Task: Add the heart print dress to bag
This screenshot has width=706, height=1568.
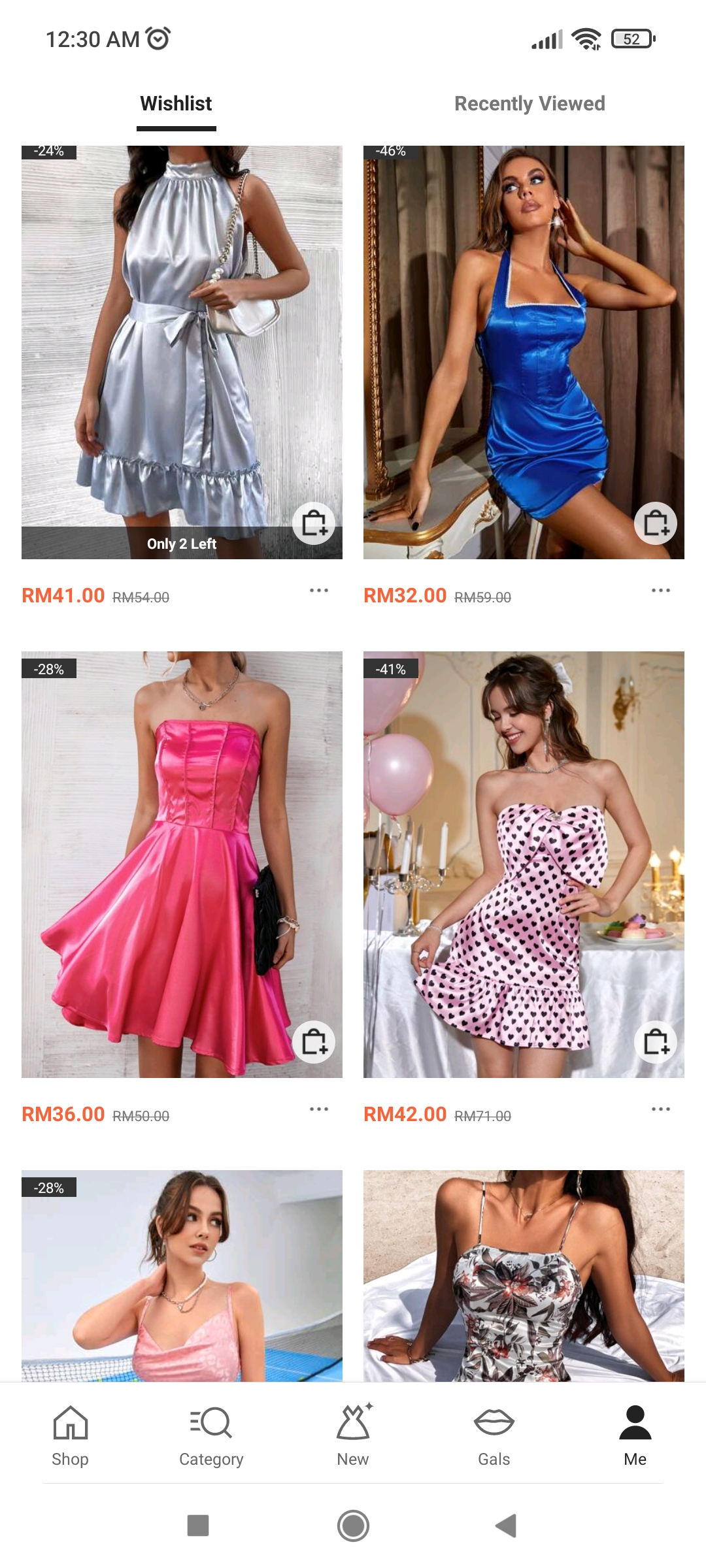Action: [x=656, y=1042]
